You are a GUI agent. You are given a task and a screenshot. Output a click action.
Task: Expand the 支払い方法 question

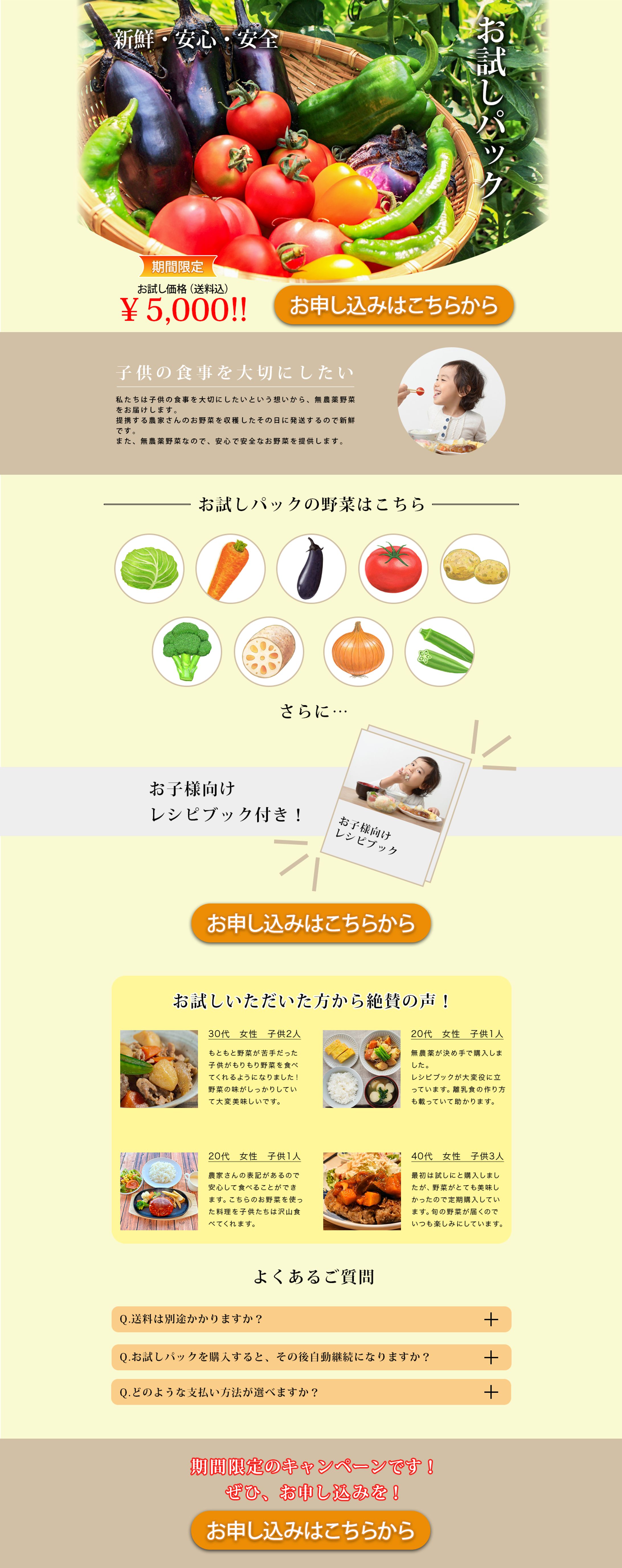490,1392
